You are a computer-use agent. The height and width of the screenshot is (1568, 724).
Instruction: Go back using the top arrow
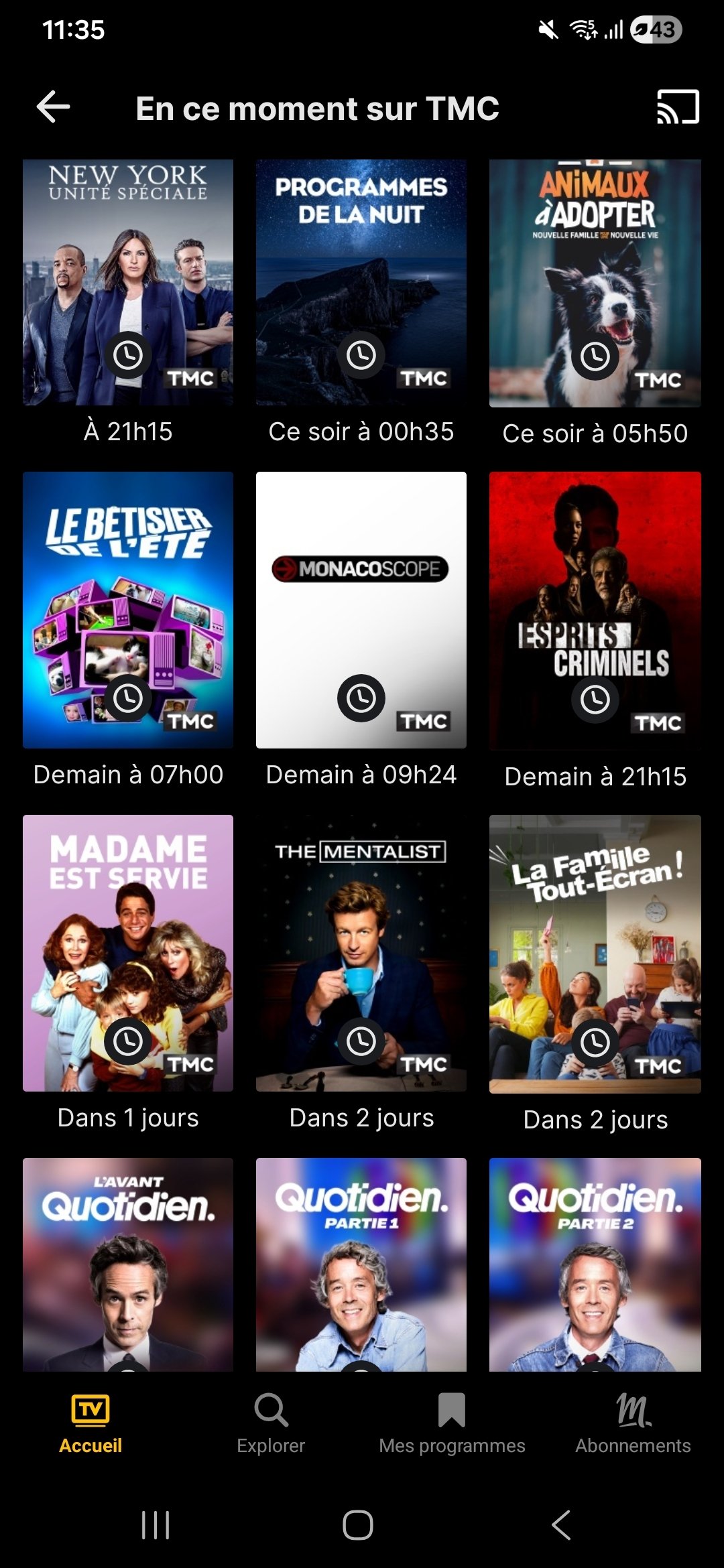(54, 107)
